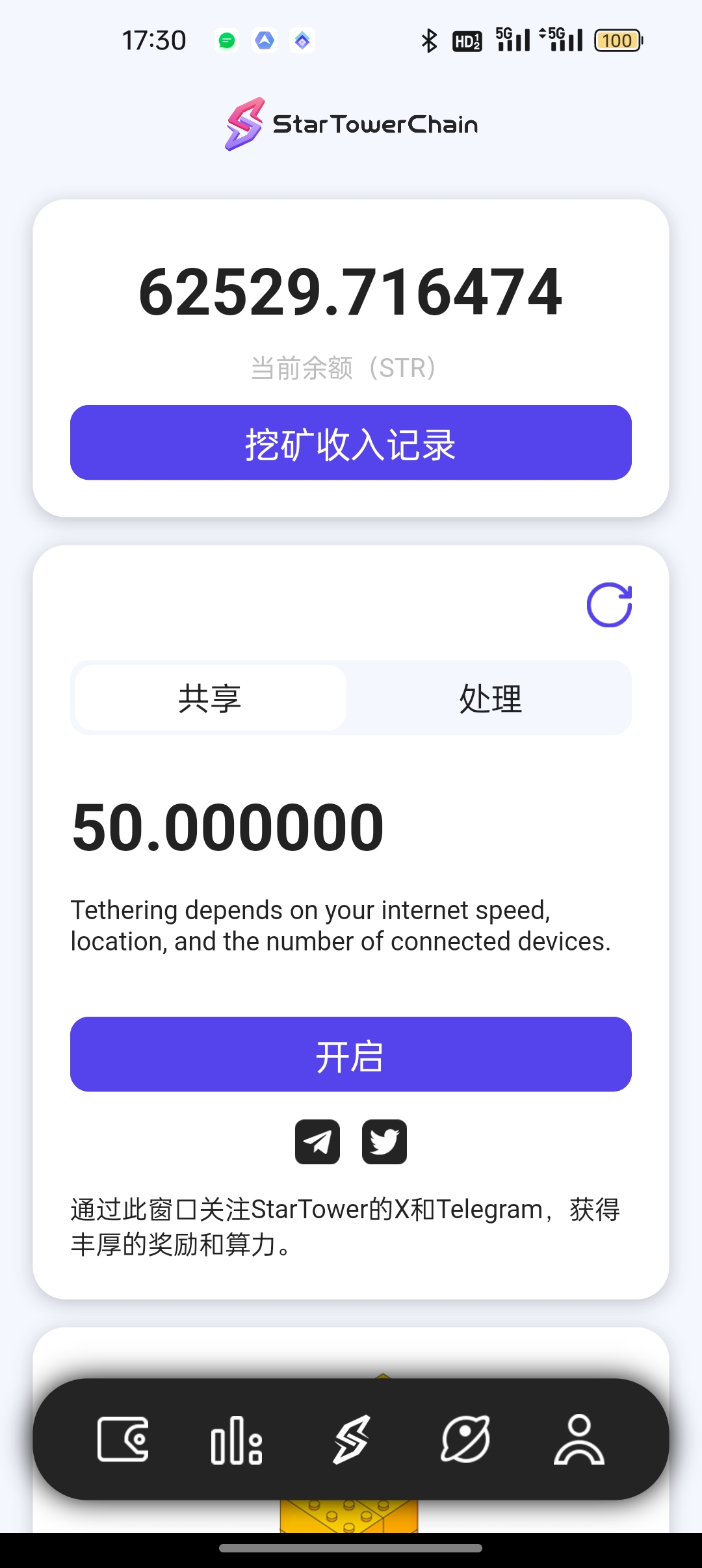The width and height of the screenshot is (702, 1568).
Task: Open the planet explore tab in bottom bar
Action: coord(465,1439)
